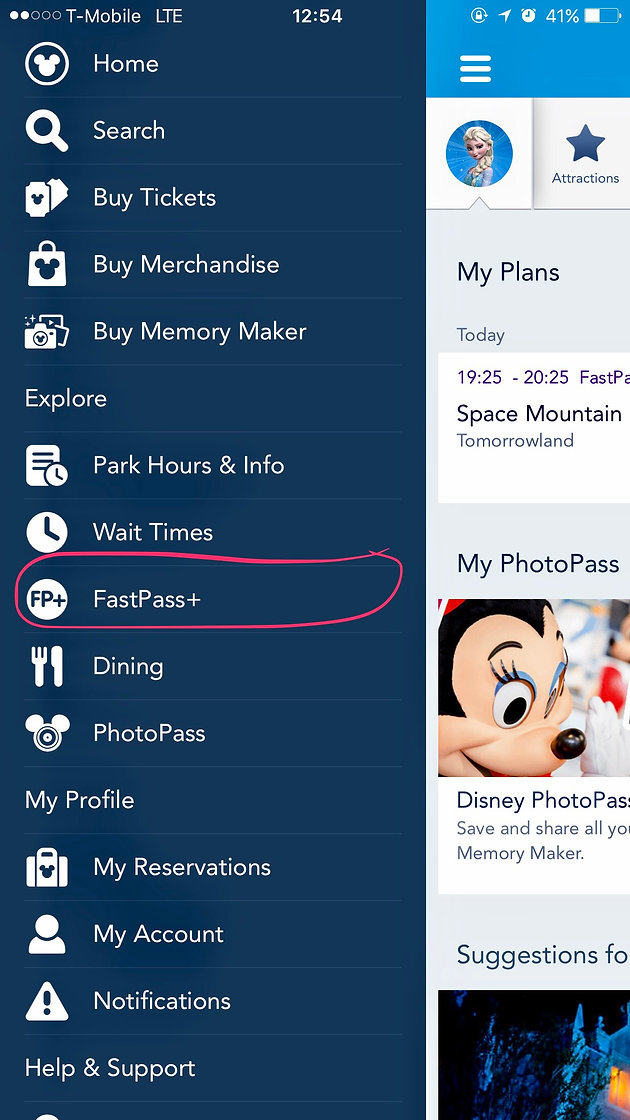View Notifications
Image resolution: width=630 pixels, height=1120 pixels.
pos(161,1002)
